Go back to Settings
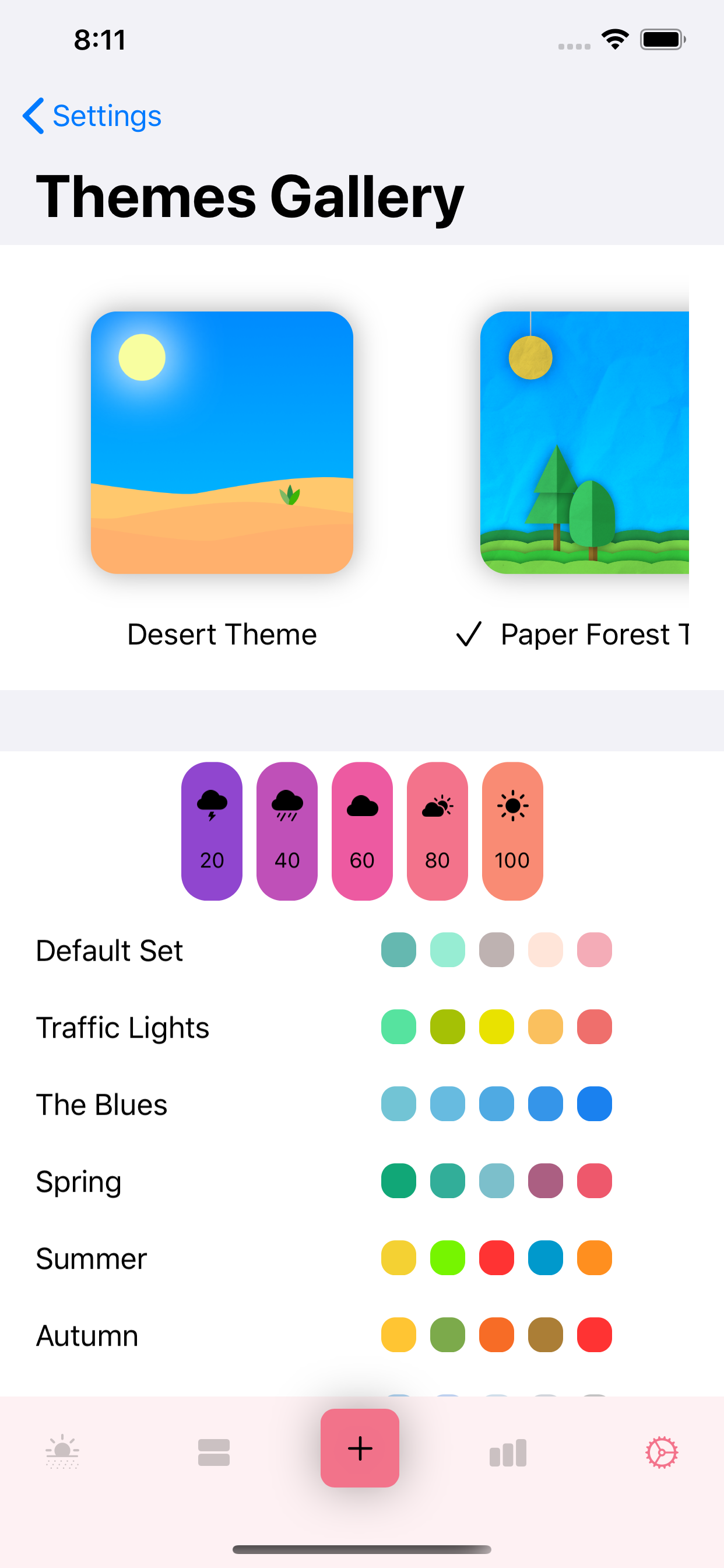Viewport: 724px width, 1568px height. [92, 116]
